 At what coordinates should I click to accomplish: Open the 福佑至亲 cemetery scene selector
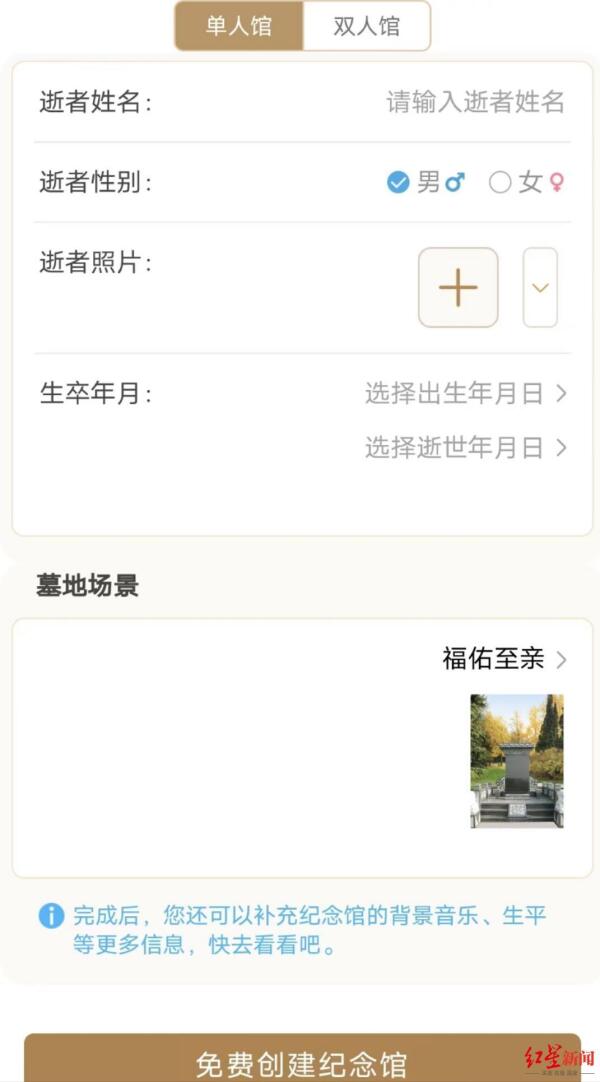coord(504,659)
